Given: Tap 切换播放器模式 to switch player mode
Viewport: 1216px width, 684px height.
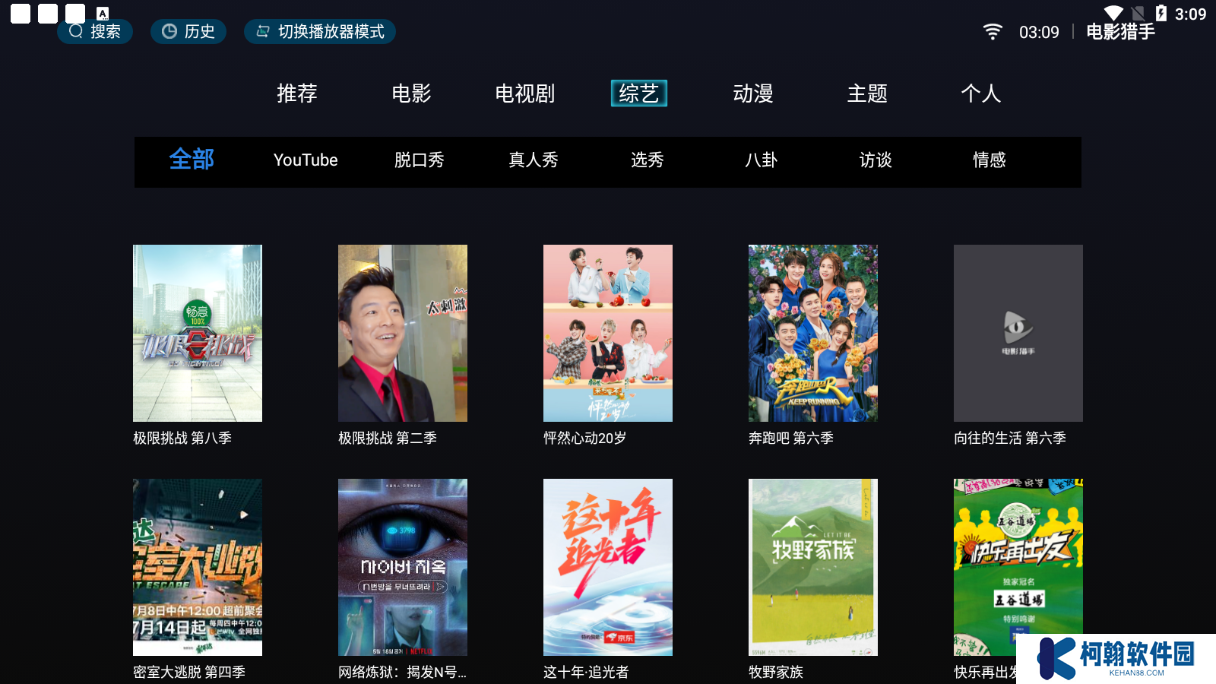Looking at the screenshot, I should pyautogui.click(x=320, y=32).
